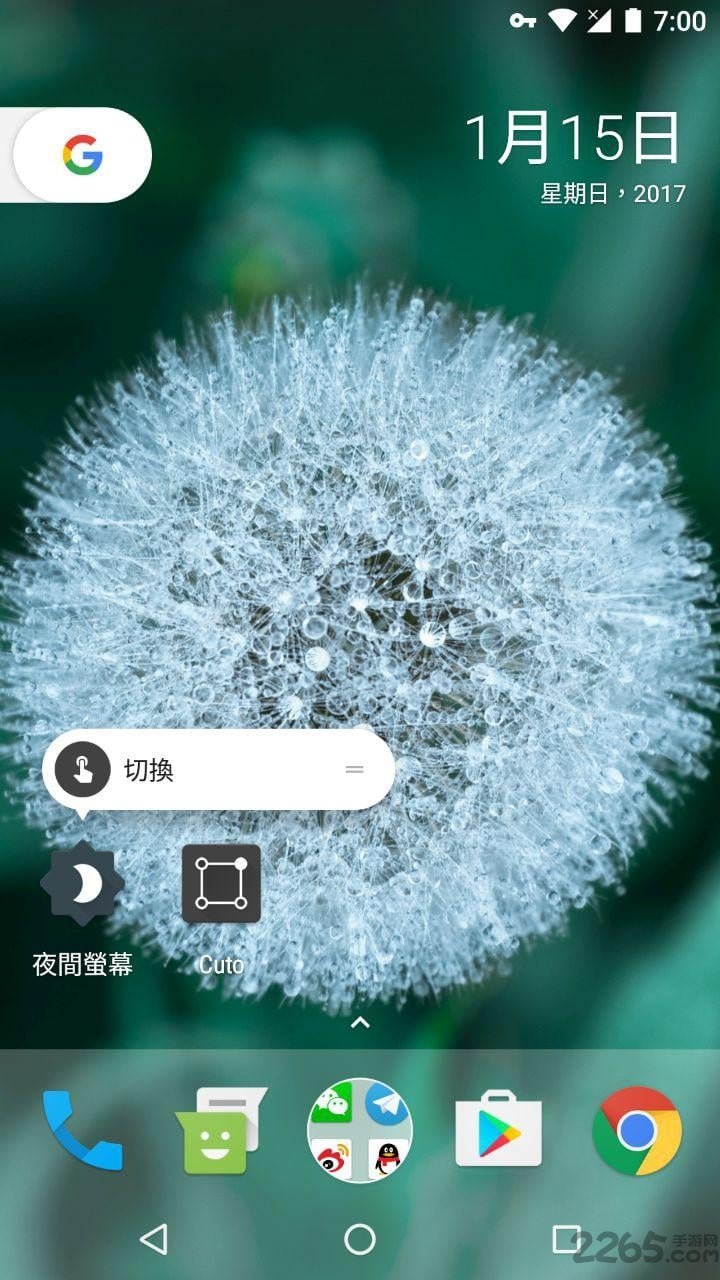The height and width of the screenshot is (1280, 720).
Task: Launch the Google Play Store
Action: (x=498, y=1131)
